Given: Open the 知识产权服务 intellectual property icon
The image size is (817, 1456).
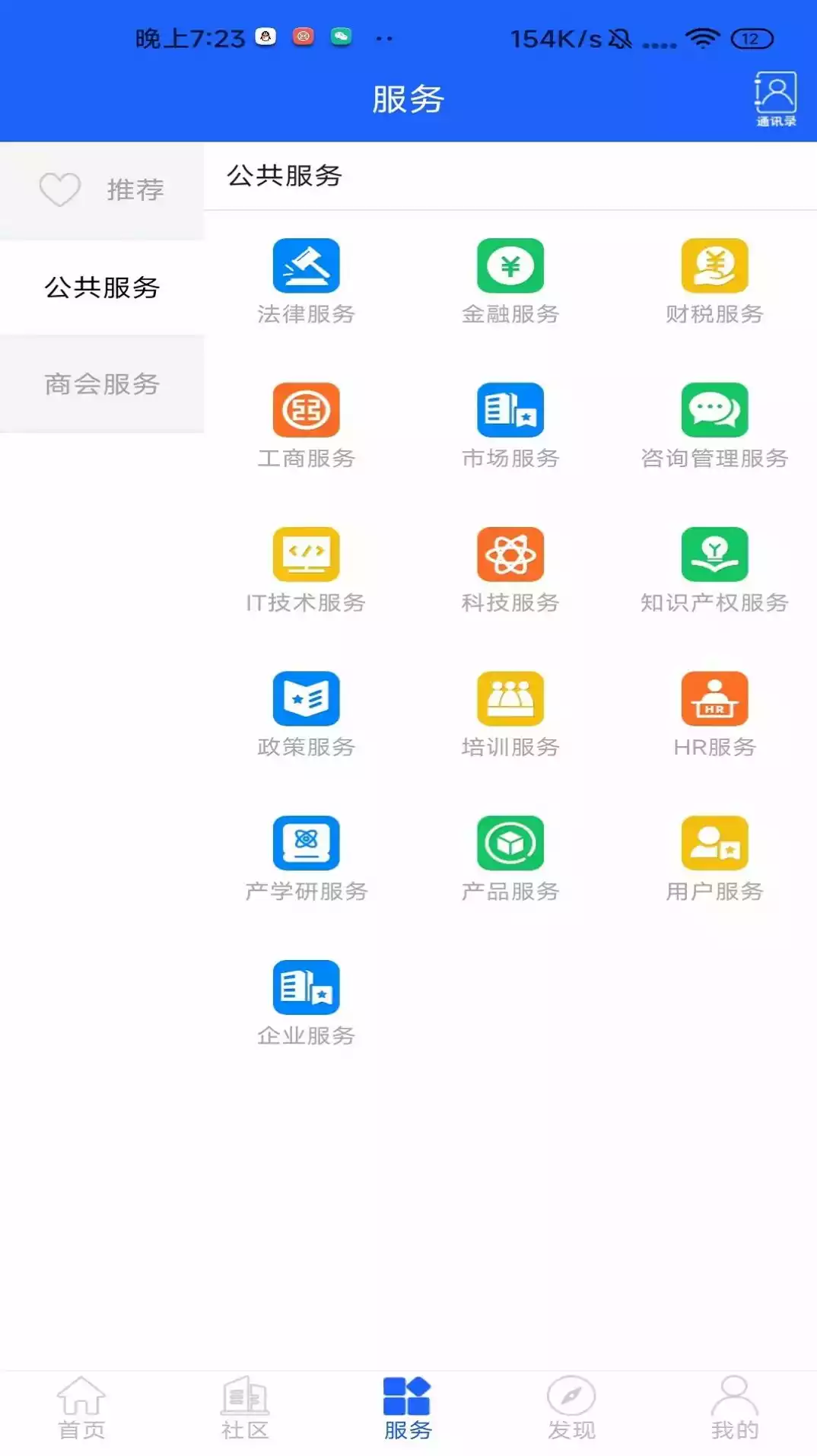Looking at the screenshot, I should (714, 563).
